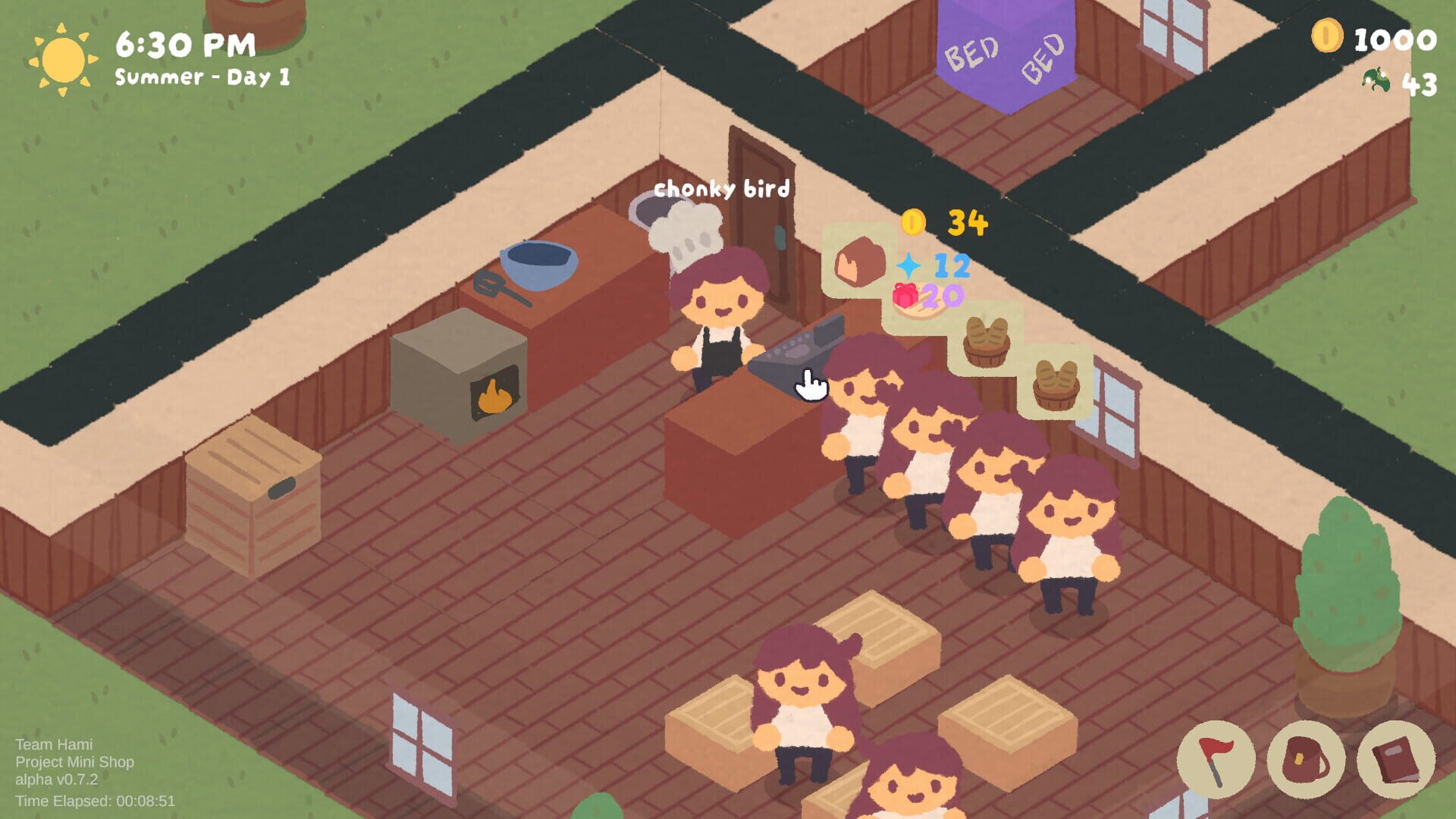Open the red flag button
Screen dimensions: 1456x819
point(1216,759)
